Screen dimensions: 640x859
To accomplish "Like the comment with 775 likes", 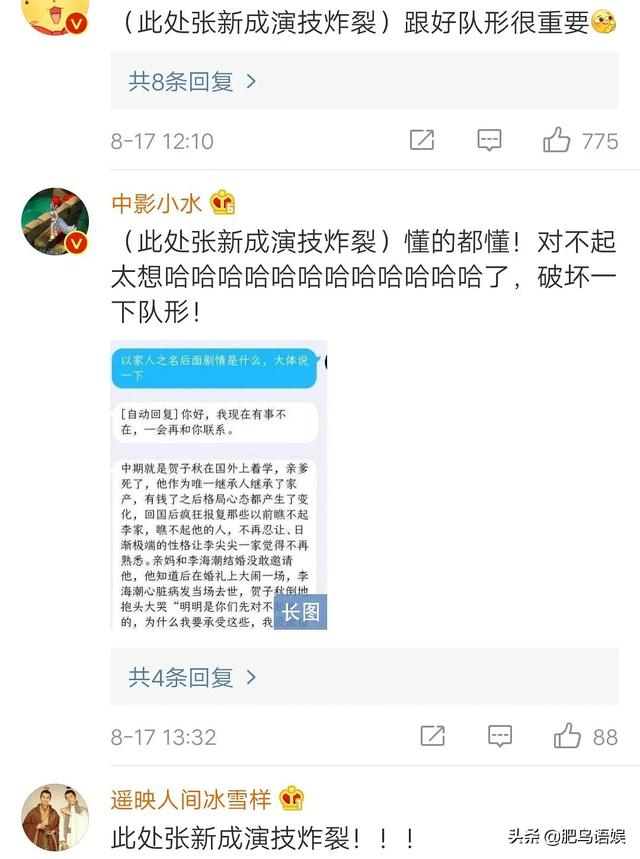I will tap(557, 141).
